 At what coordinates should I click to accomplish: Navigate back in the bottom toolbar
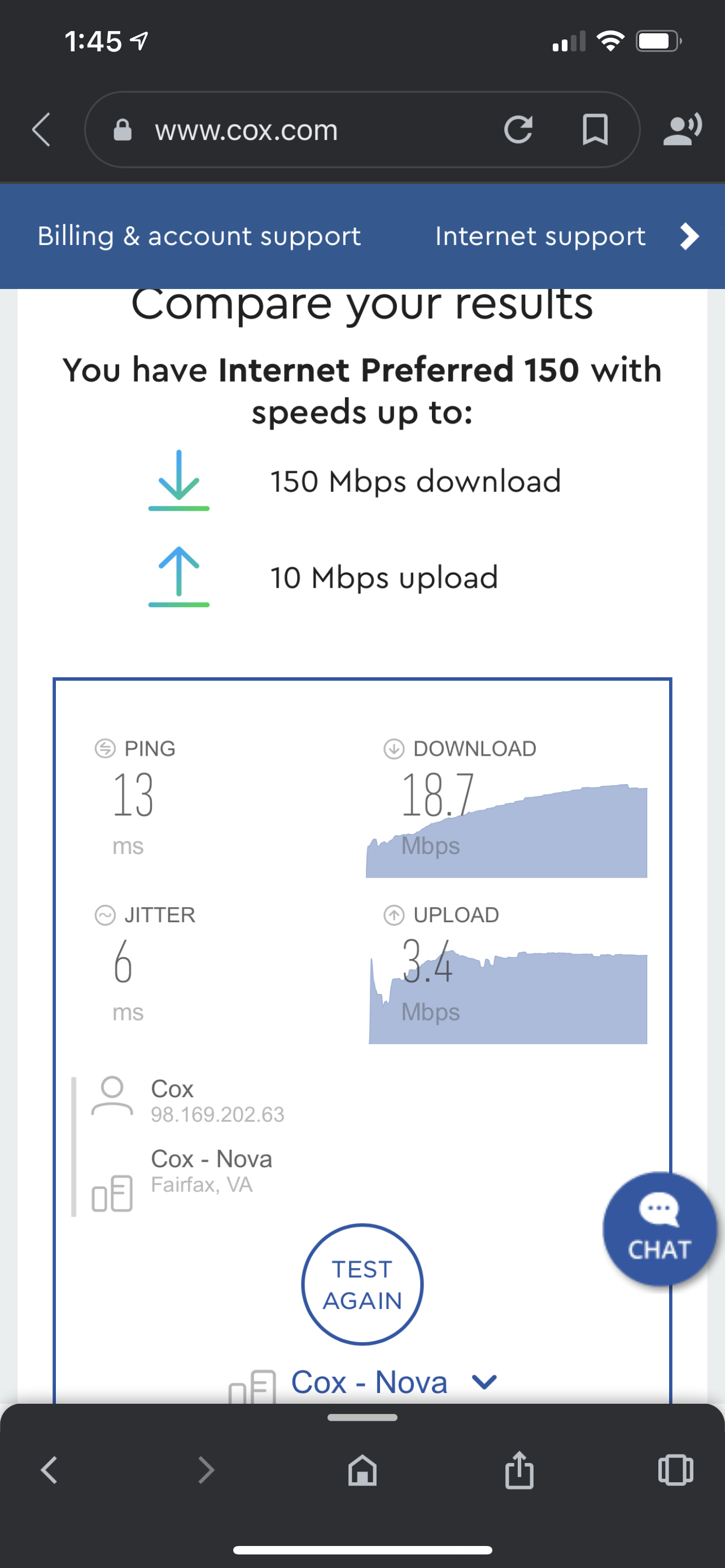coord(49,1470)
